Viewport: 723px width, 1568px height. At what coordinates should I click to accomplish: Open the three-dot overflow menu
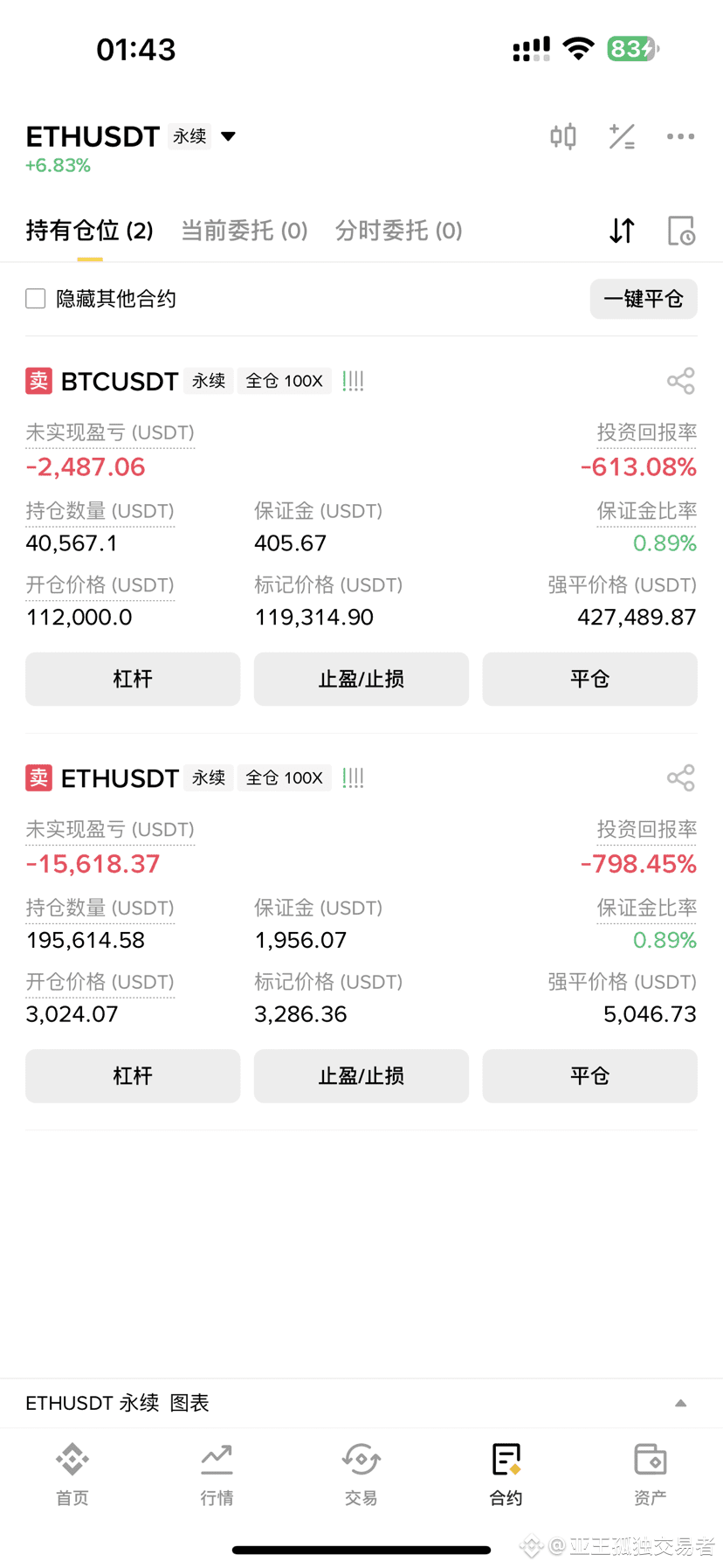(x=680, y=136)
